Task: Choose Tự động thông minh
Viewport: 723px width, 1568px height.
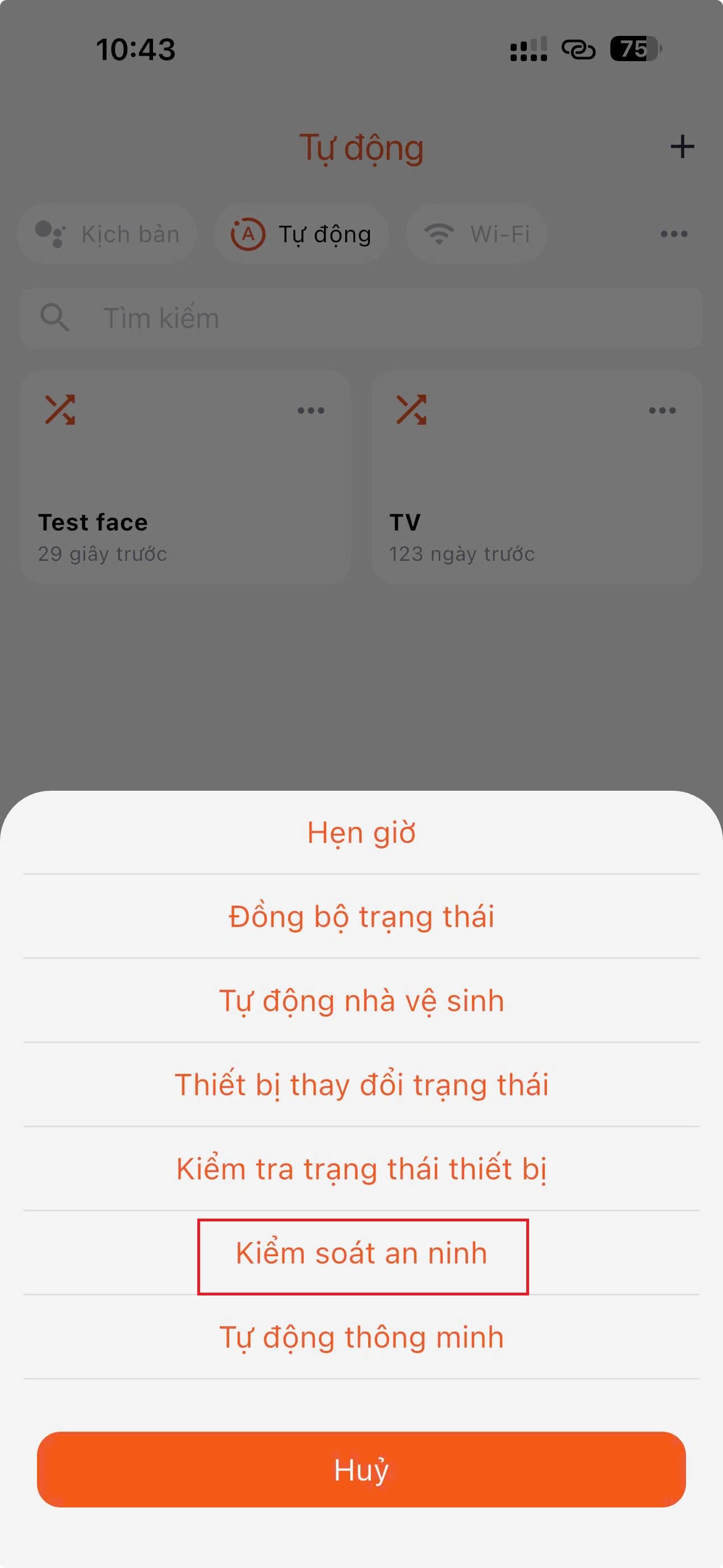Action: coord(361,1338)
